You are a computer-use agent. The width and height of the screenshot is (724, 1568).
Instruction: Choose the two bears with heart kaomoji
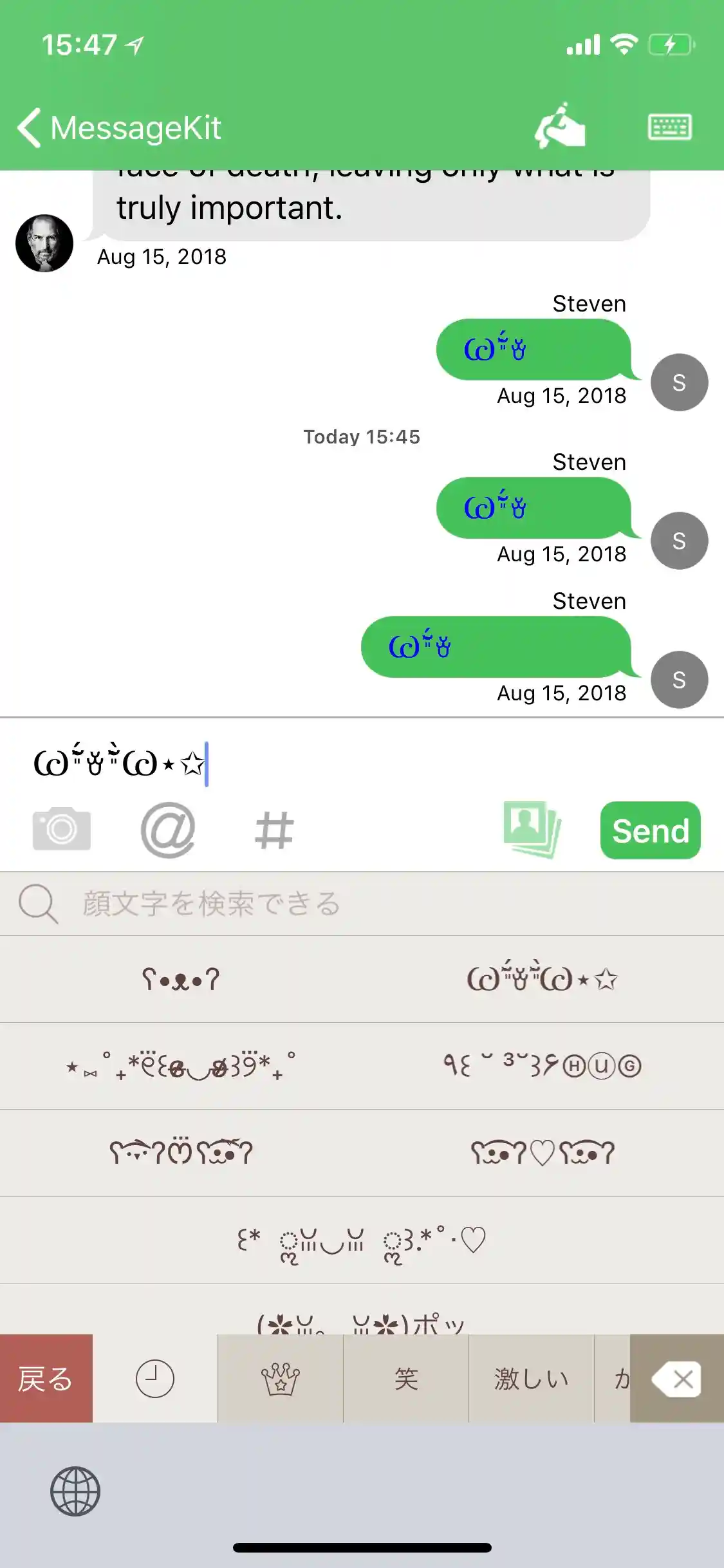542,1153
